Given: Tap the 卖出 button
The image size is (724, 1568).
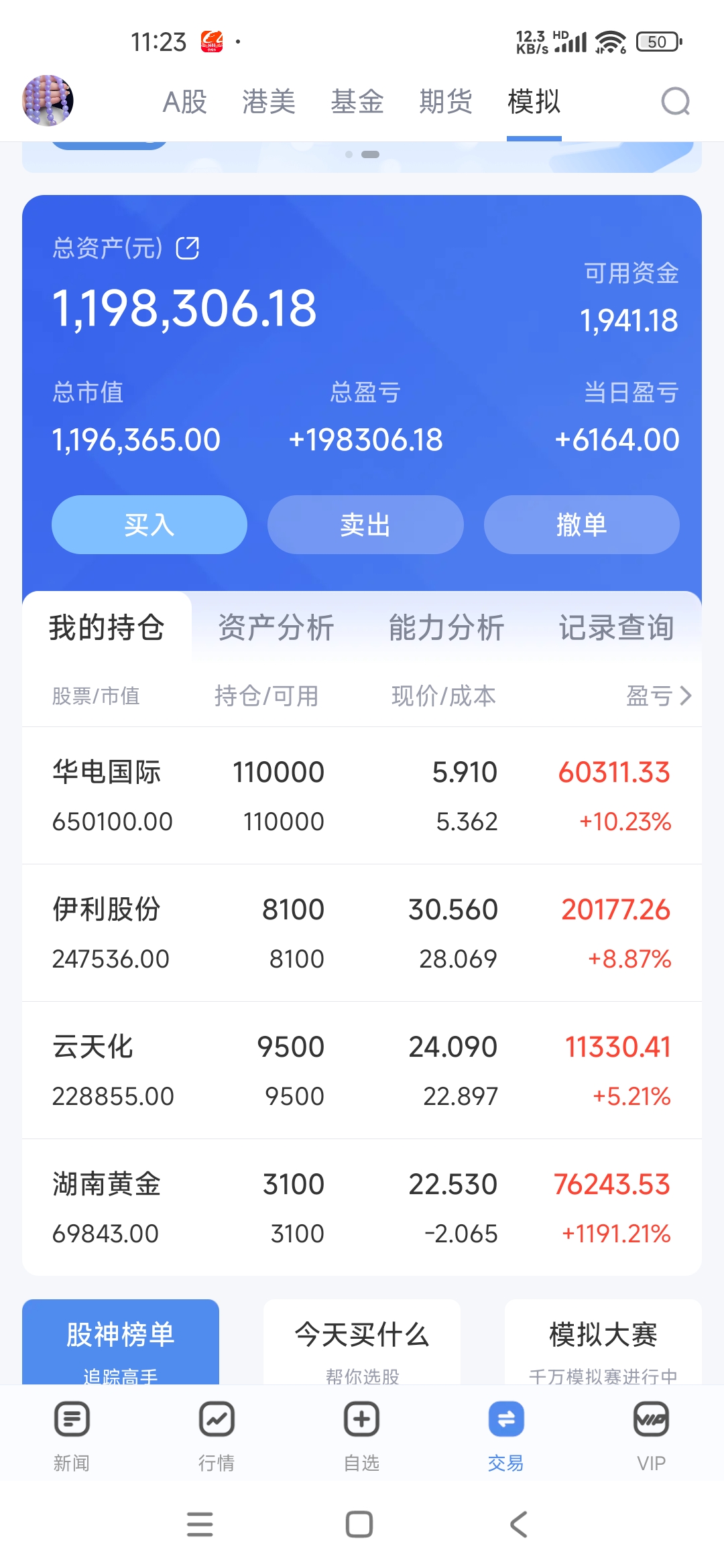Looking at the screenshot, I should tap(365, 525).
